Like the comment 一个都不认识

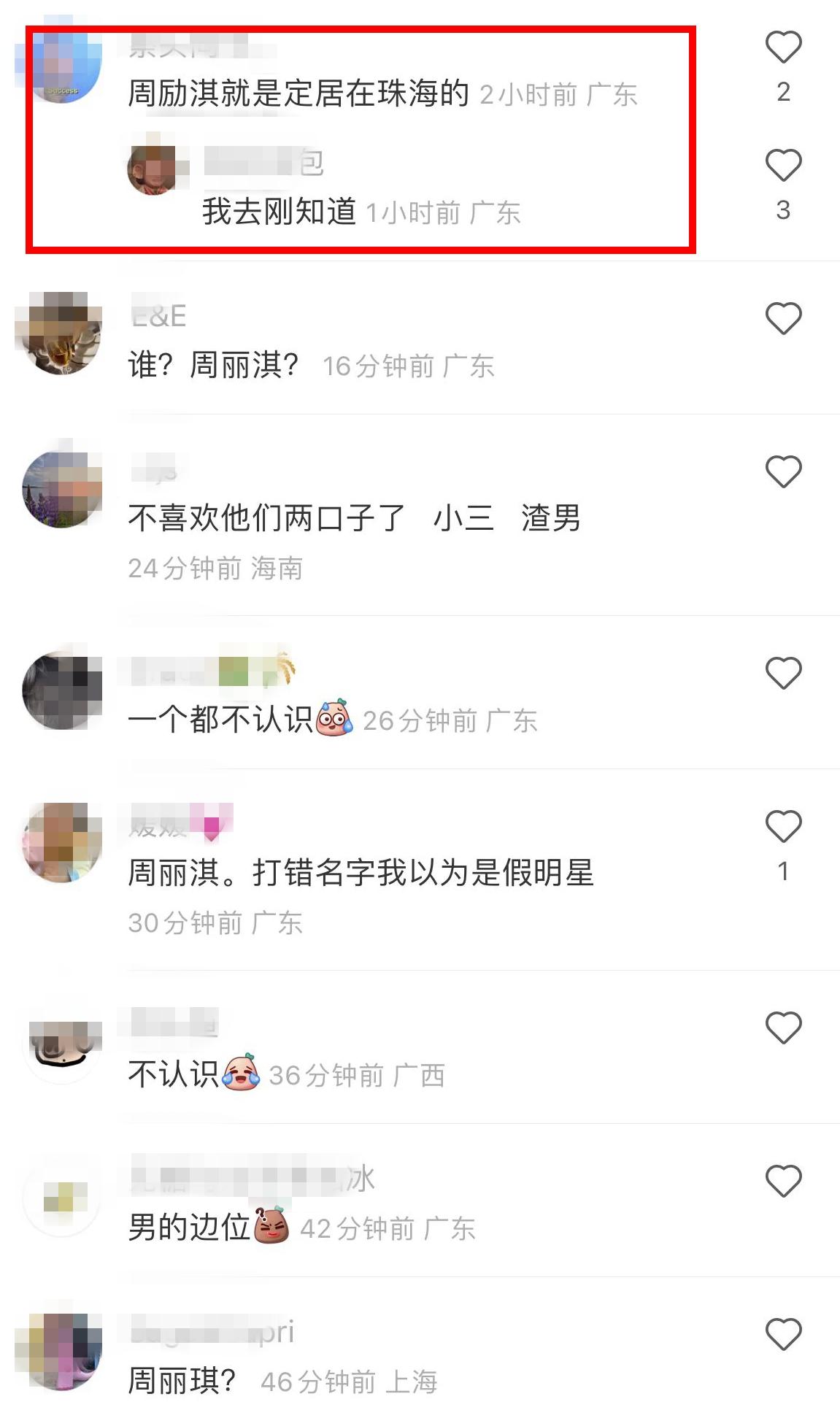point(783,673)
